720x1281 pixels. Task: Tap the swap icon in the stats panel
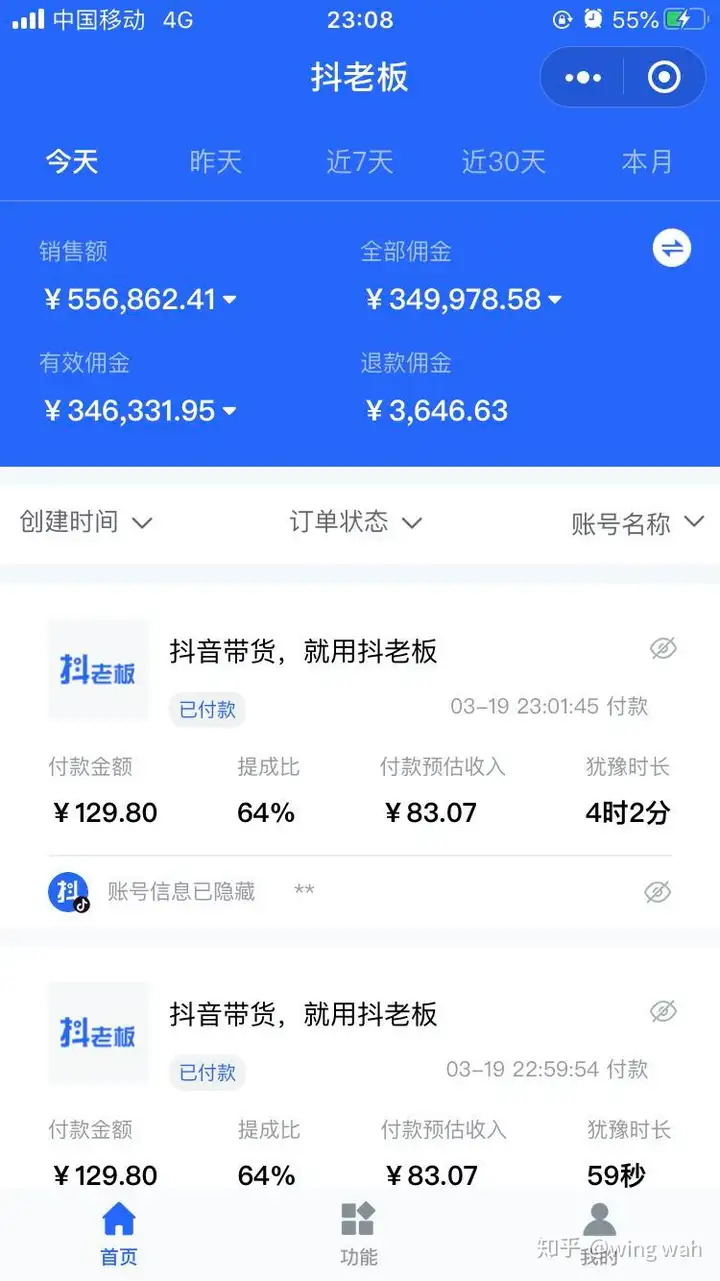click(x=672, y=248)
